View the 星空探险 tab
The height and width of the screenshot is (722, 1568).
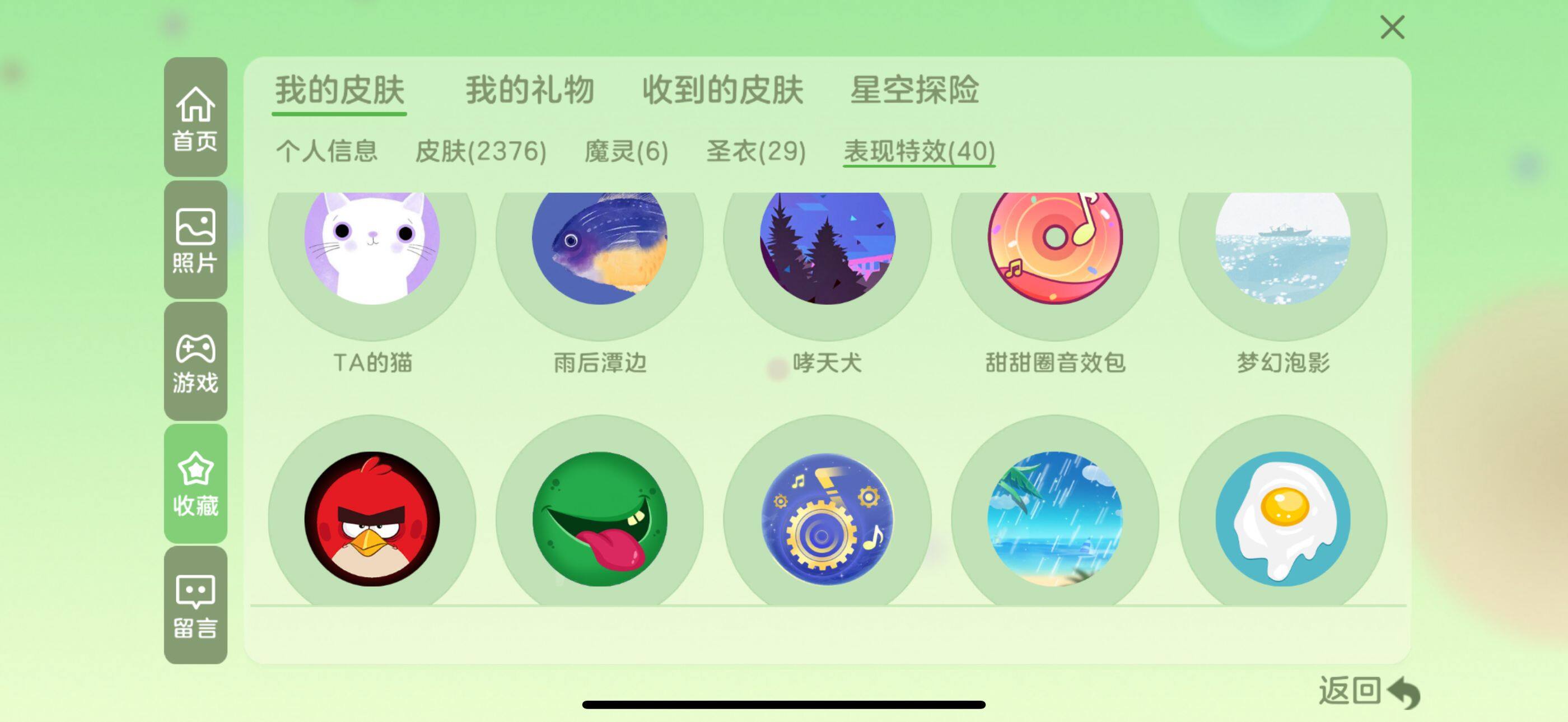(914, 91)
